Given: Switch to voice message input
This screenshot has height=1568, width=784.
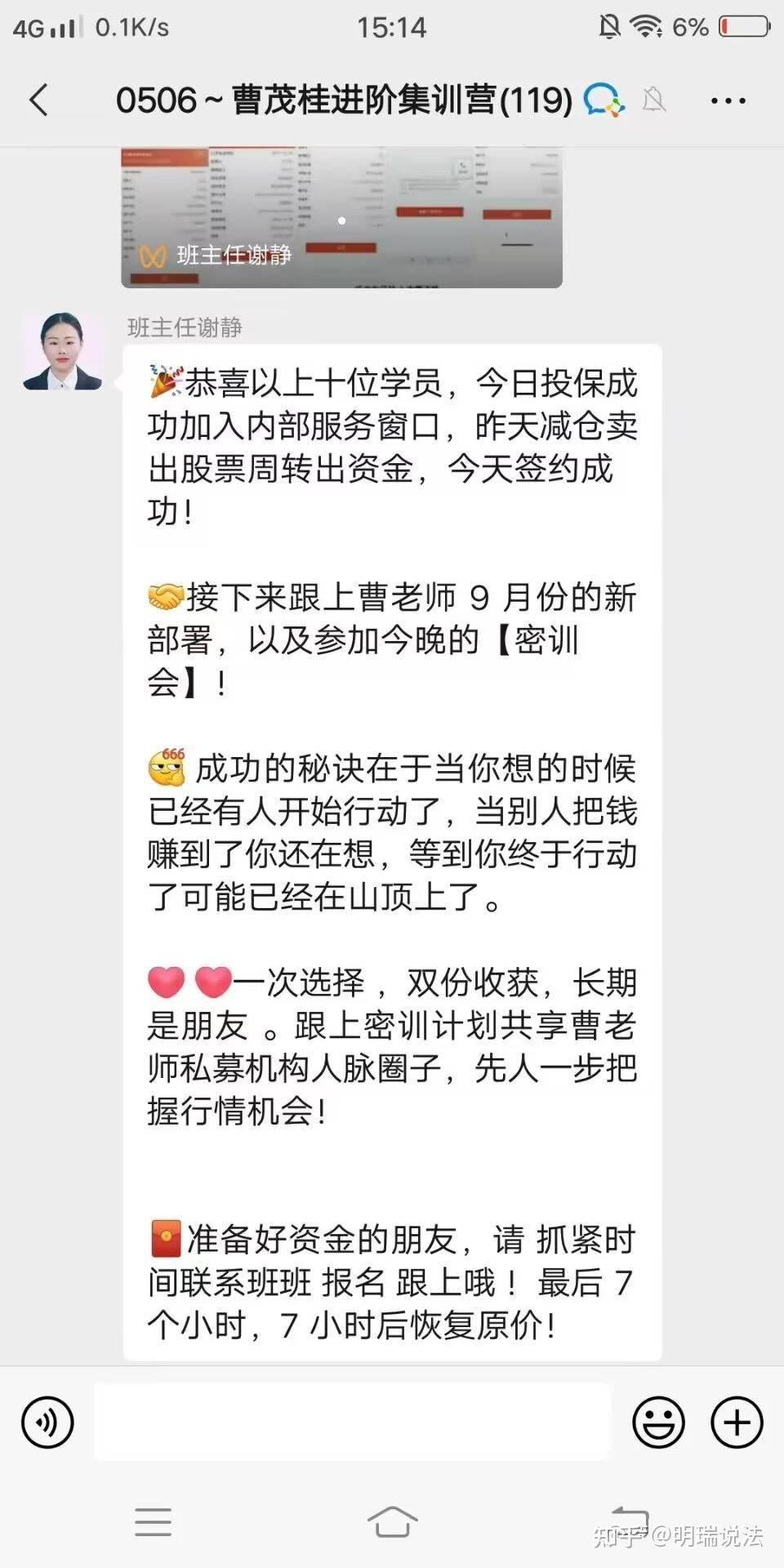Looking at the screenshot, I should point(47,1422).
